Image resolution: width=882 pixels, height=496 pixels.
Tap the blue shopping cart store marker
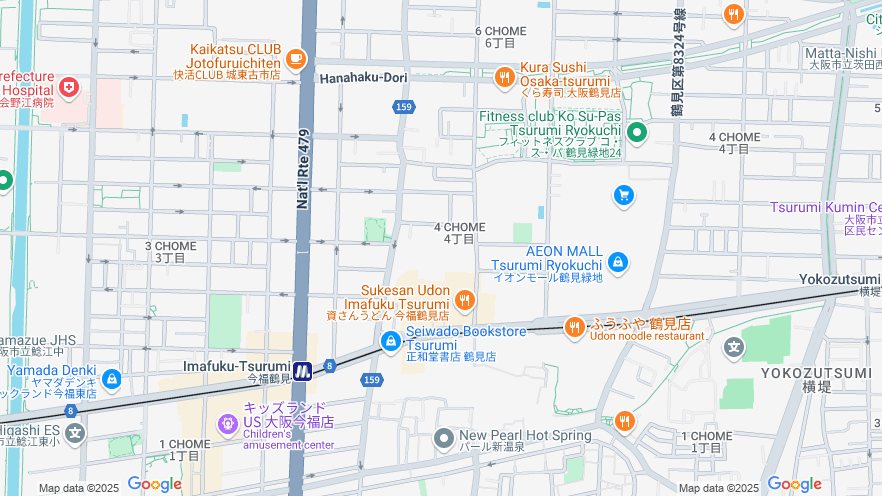(624, 196)
